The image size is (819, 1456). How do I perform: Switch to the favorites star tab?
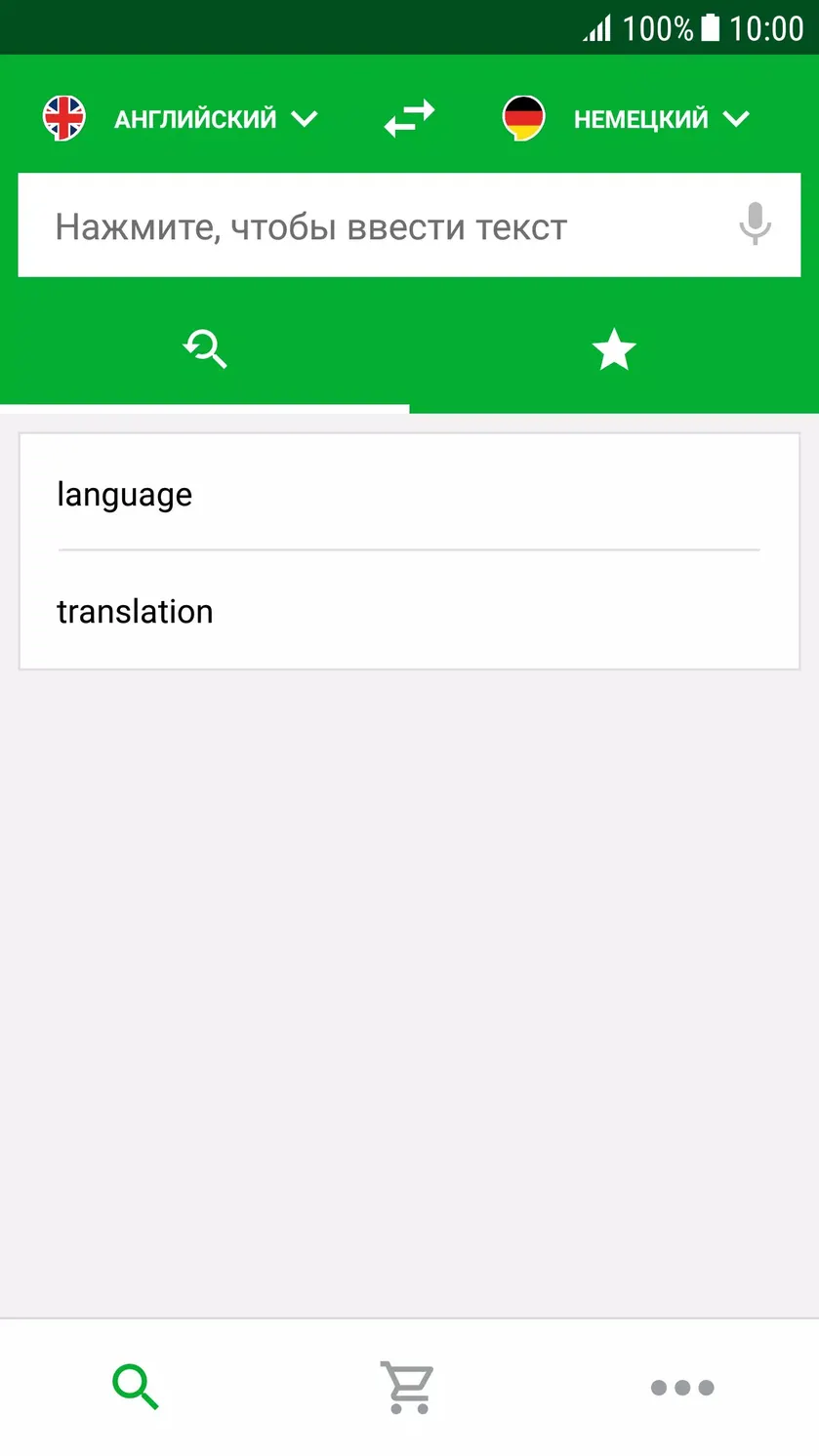coord(614,349)
